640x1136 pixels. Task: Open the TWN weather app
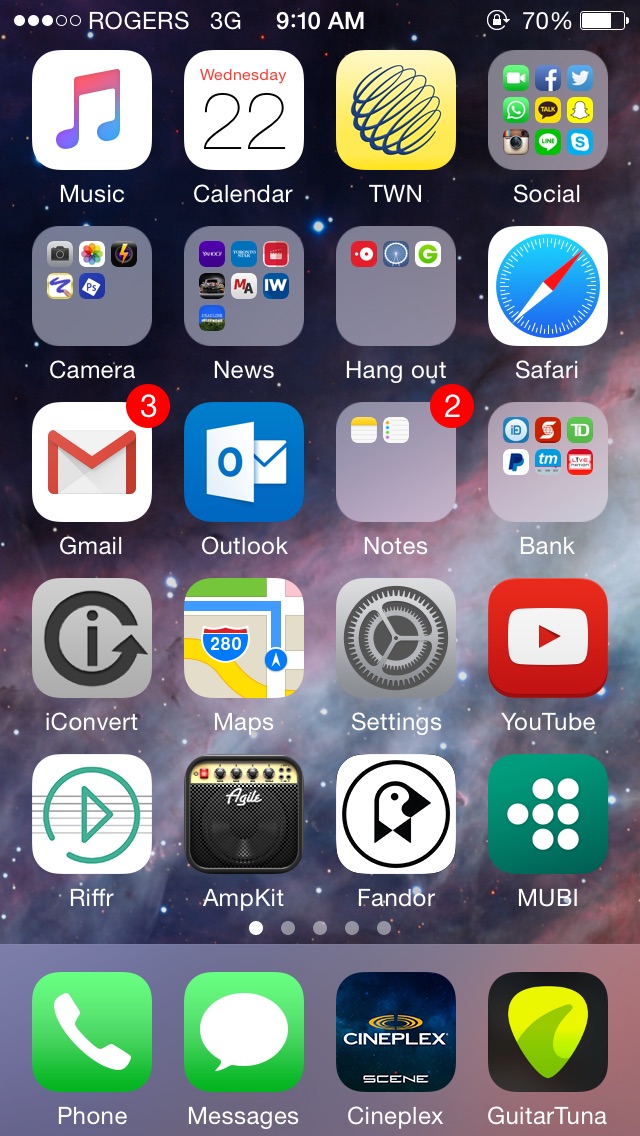tap(396, 110)
